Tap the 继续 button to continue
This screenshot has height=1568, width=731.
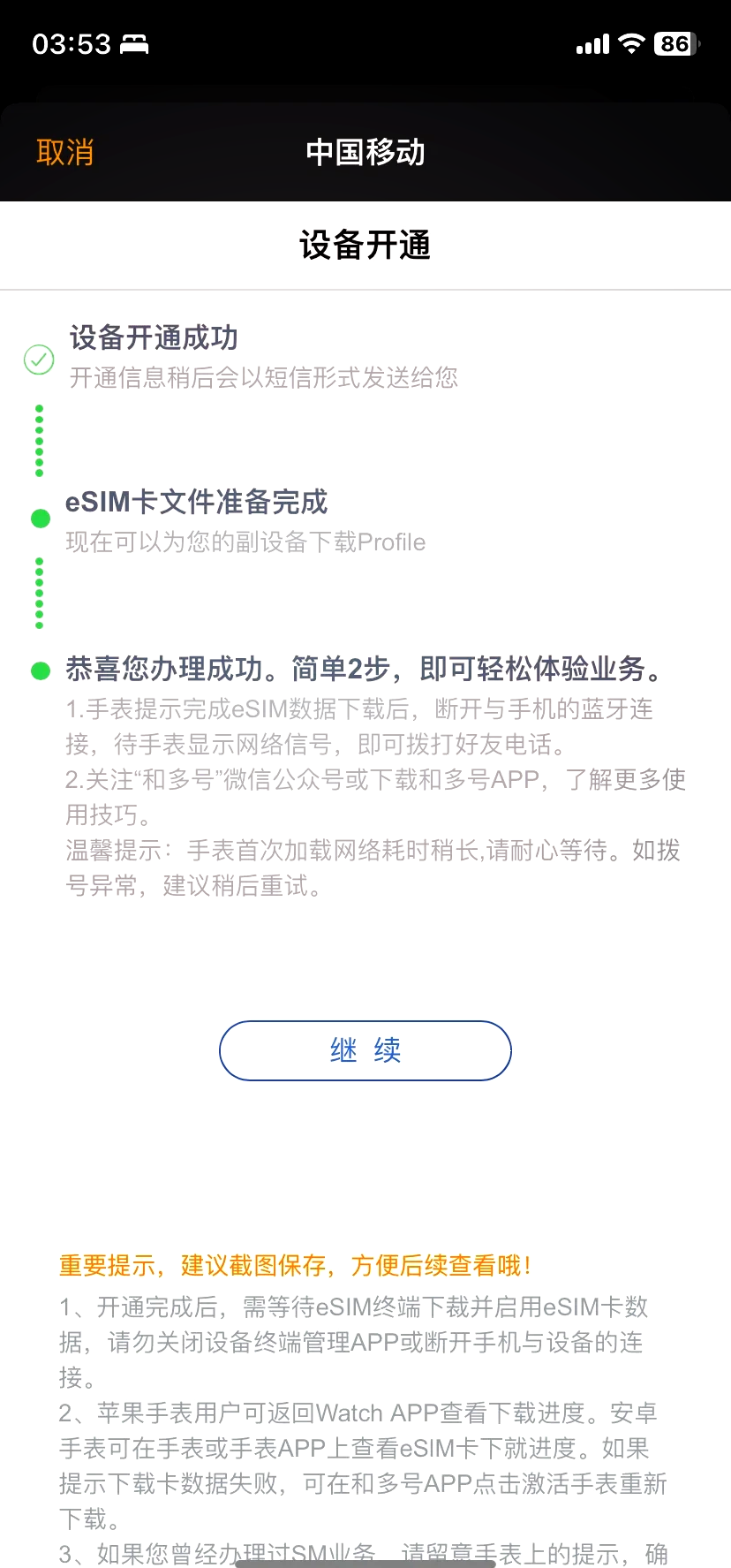tap(365, 1050)
